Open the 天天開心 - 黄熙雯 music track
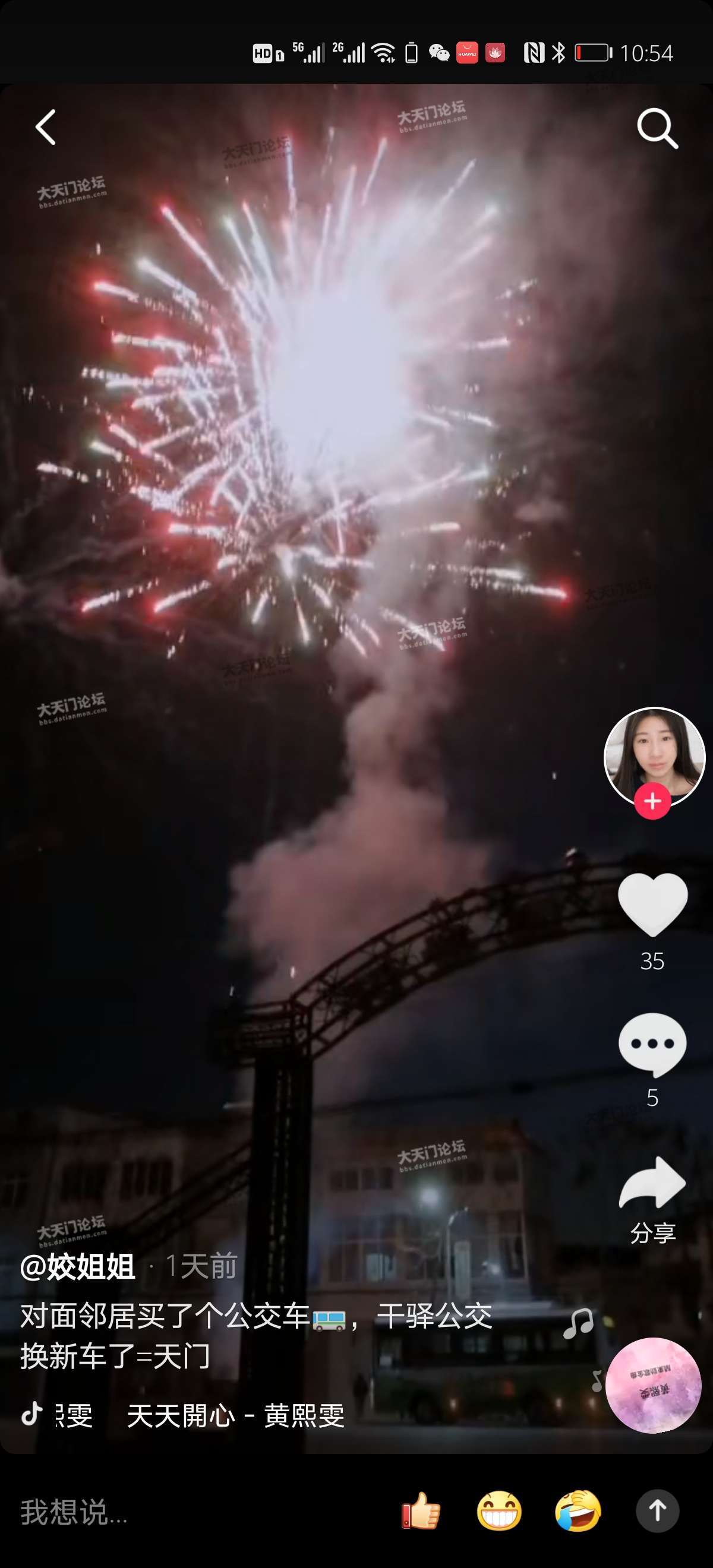Viewport: 713px width, 1568px height. pyautogui.click(x=235, y=1415)
